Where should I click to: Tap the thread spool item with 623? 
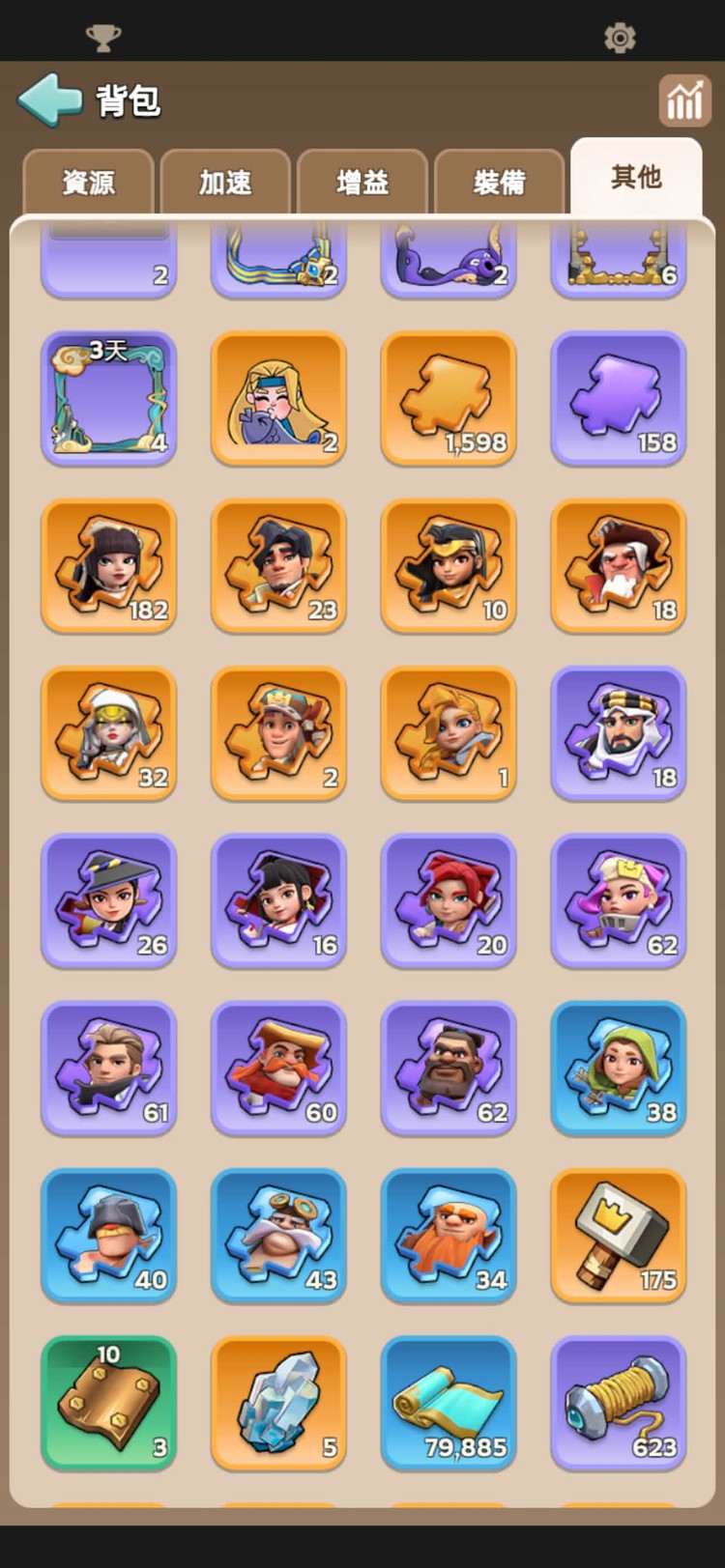[619, 1403]
